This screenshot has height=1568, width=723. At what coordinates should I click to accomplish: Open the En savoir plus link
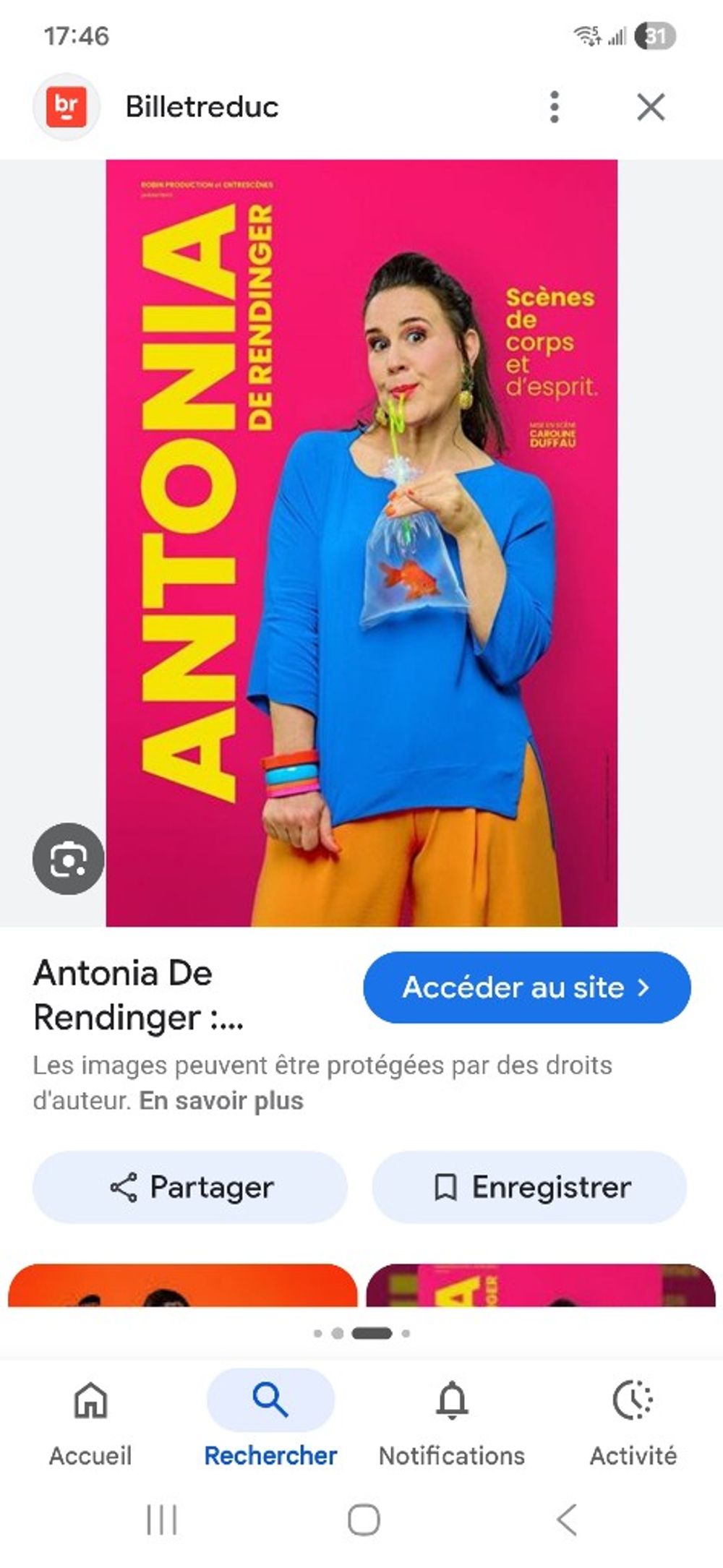coord(221,1101)
